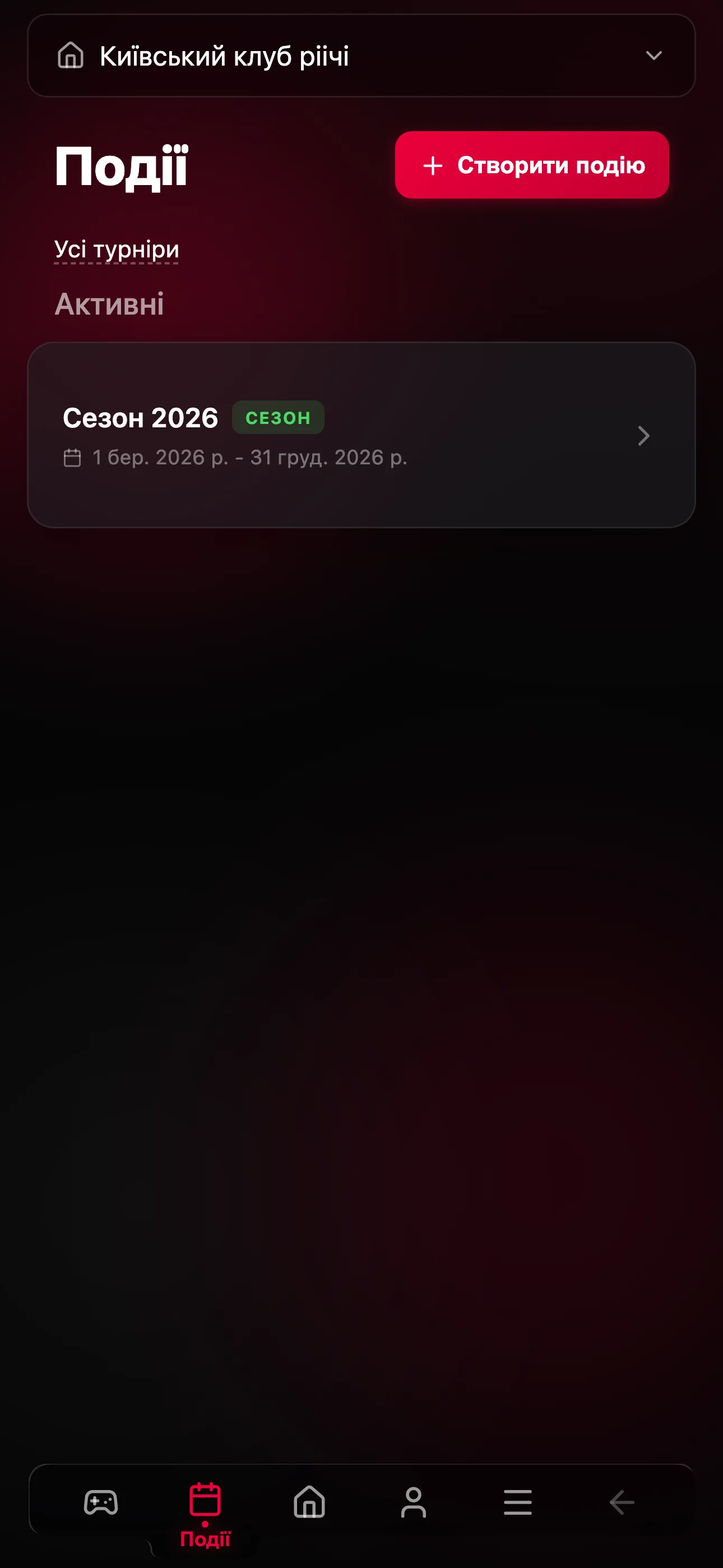Tap the back arrow in bottom bar
Screen dimensions: 723x1568
pyautogui.click(x=622, y=1502)
